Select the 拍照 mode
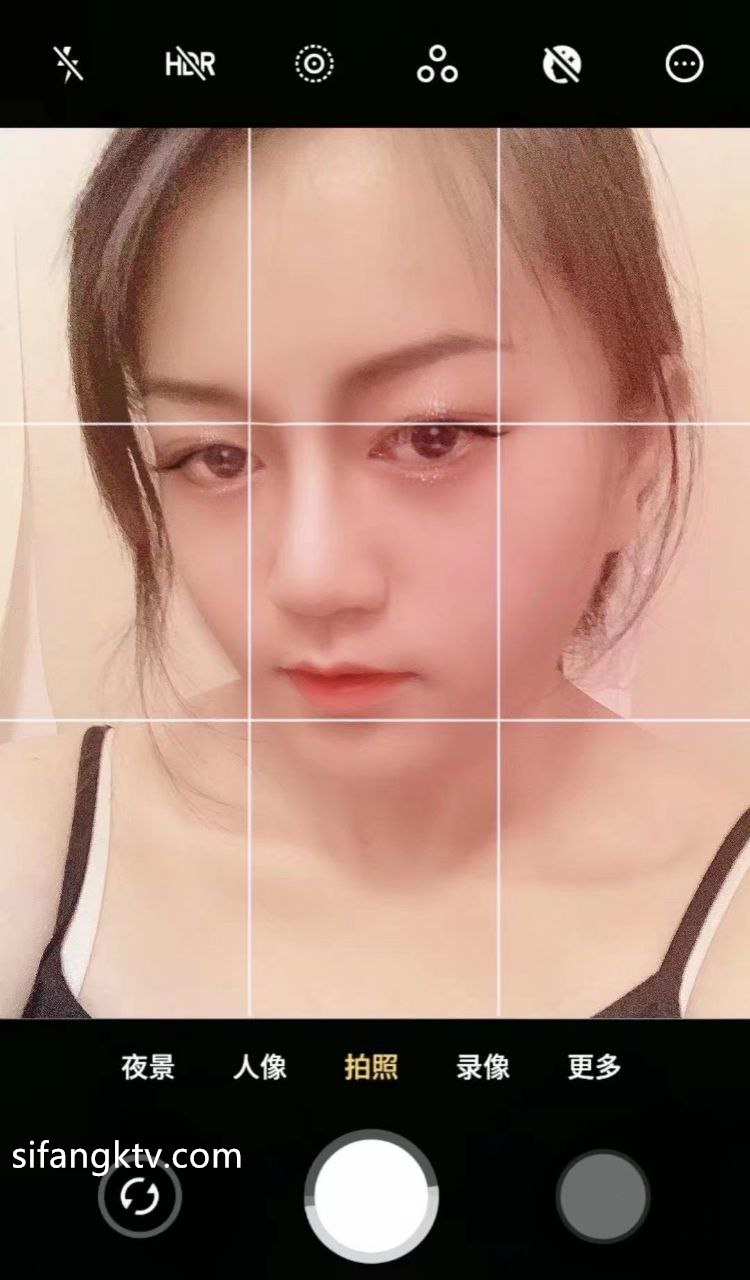This screenshot has height=1280, width=750. click(371, 1067)
